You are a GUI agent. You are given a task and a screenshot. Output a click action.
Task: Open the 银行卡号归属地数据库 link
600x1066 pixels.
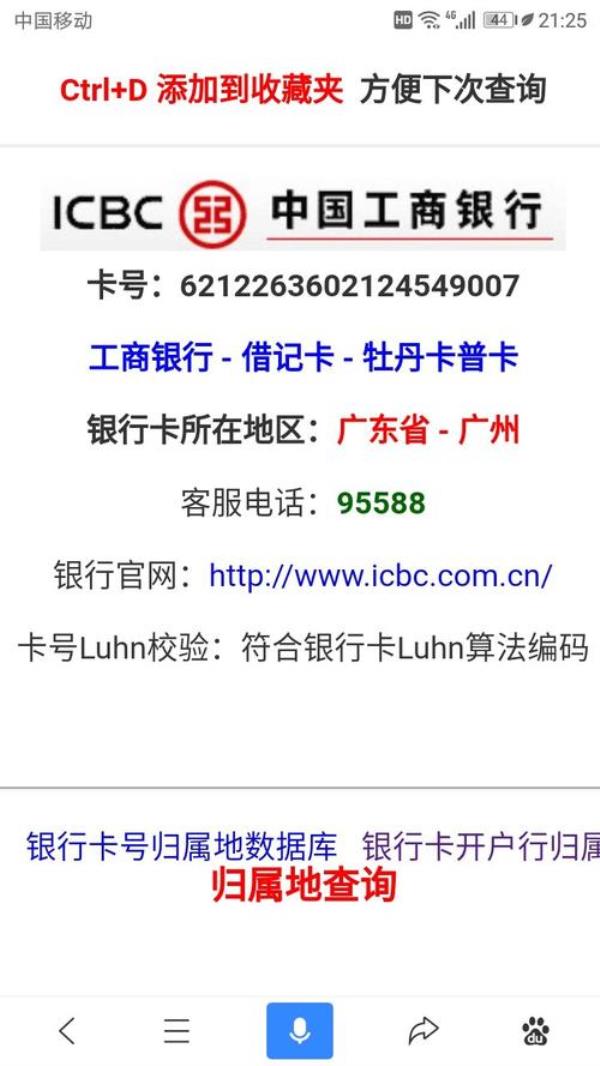(182, 846)
